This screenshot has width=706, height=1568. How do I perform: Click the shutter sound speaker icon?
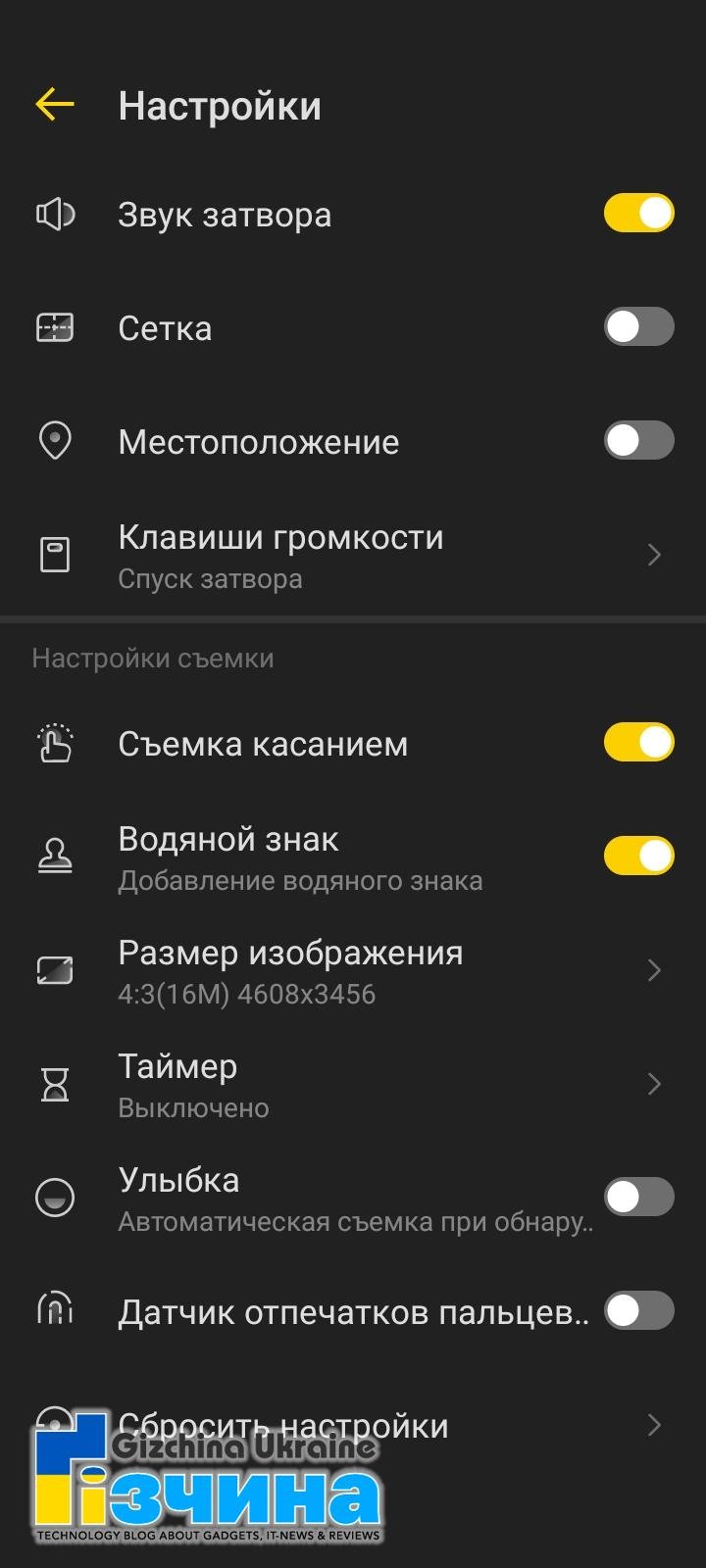54,214
